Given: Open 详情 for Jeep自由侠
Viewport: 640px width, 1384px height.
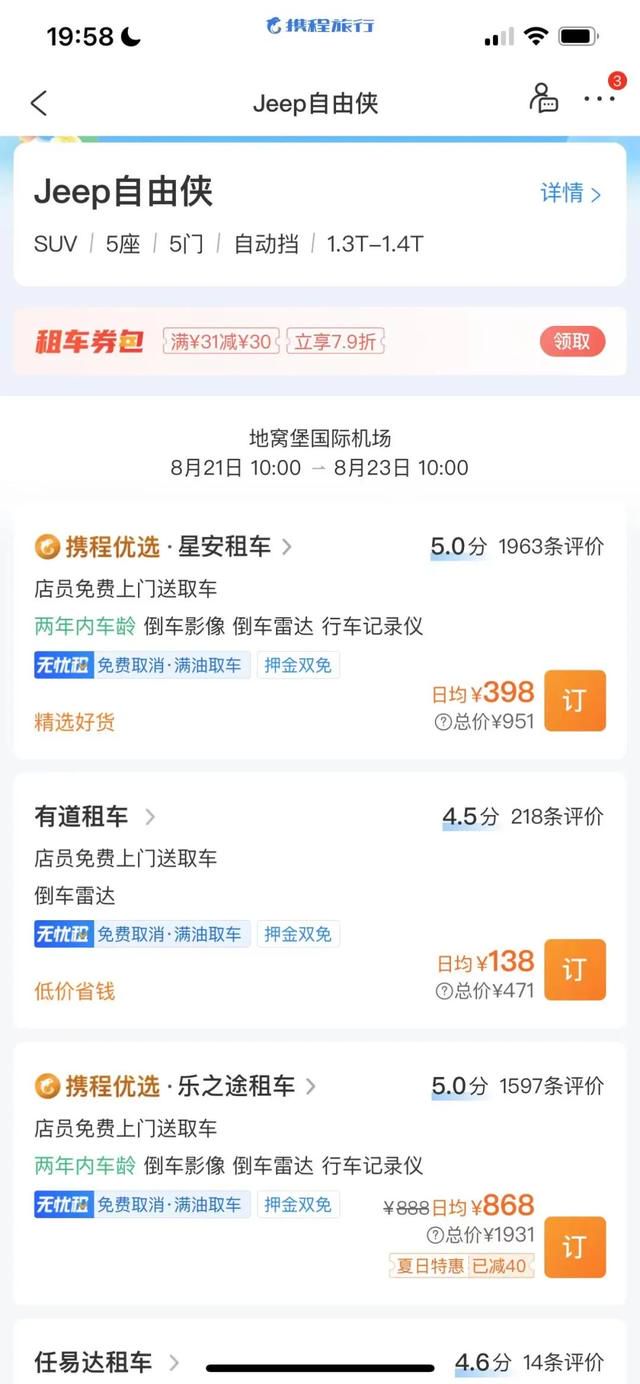Looking at the screenshot, I should pyautogui.click(x=571, y=194).
